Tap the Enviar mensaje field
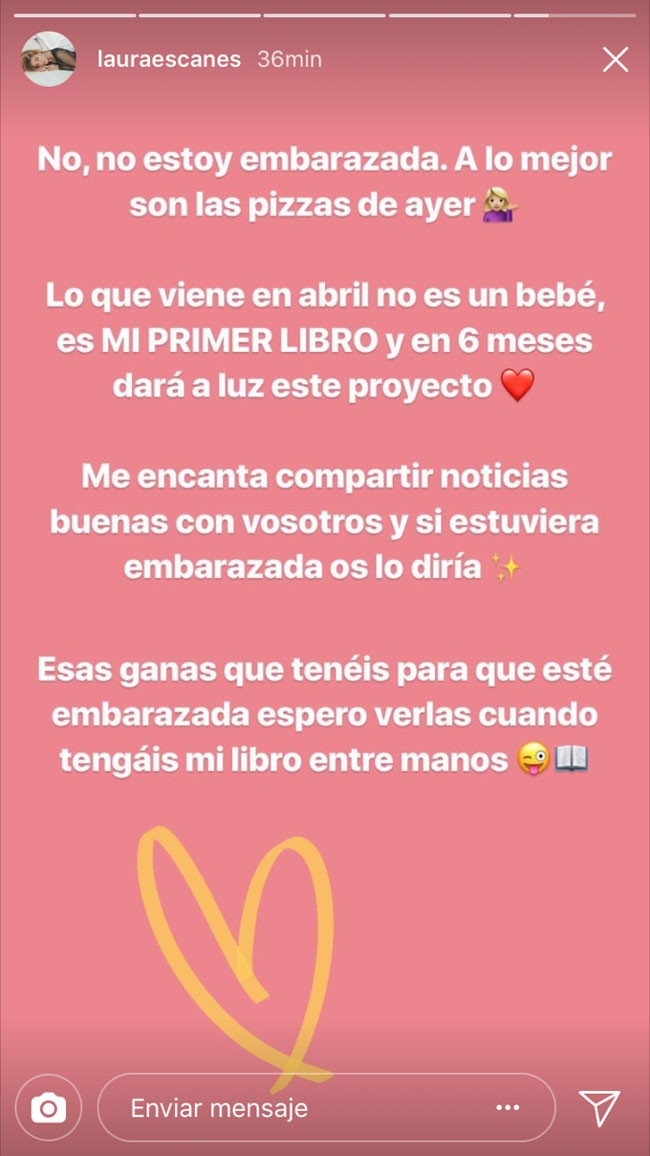The width and height of the screenshot is (650, 1156). pos(326,1107)
